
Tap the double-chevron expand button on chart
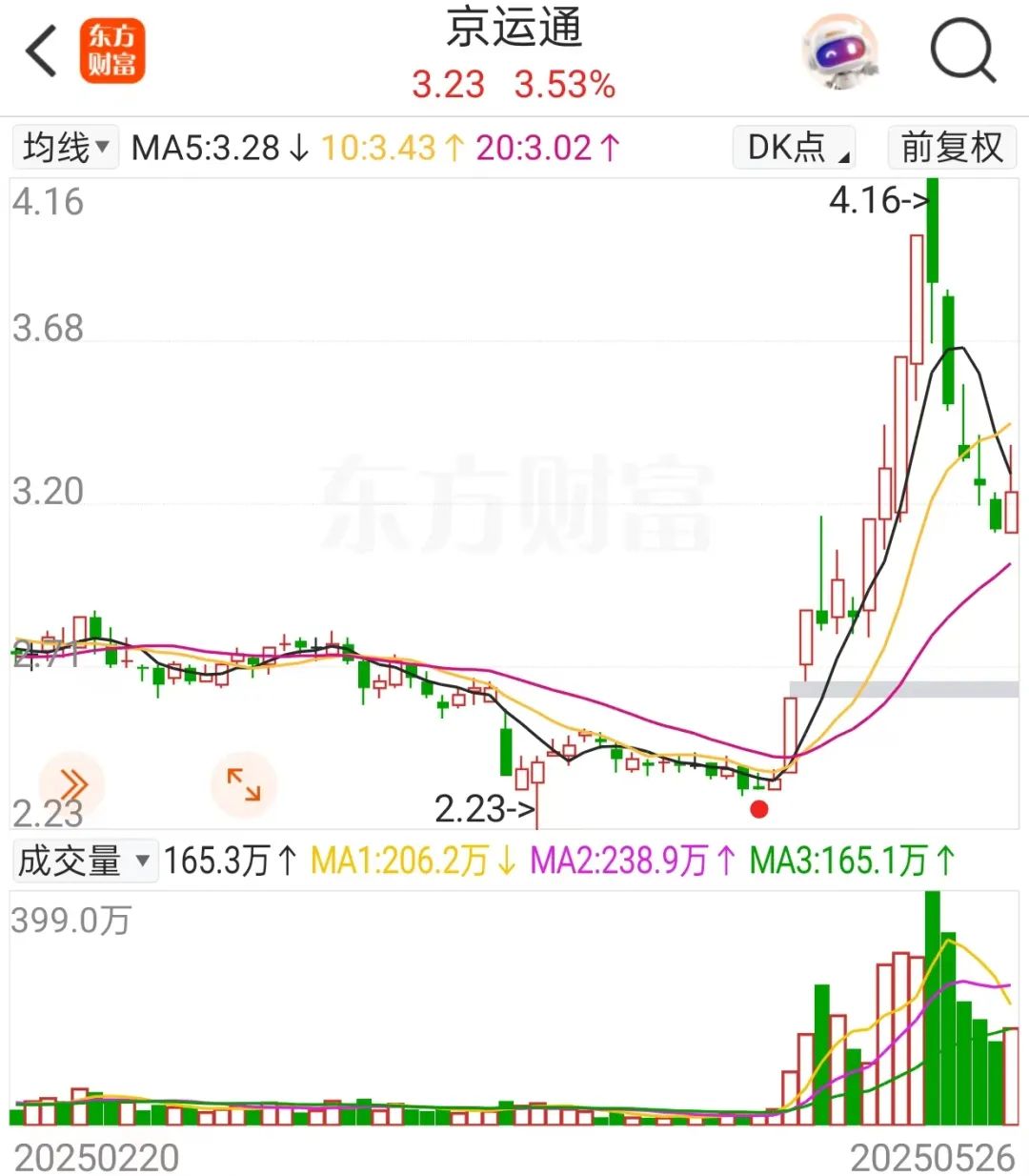[72, 785]
